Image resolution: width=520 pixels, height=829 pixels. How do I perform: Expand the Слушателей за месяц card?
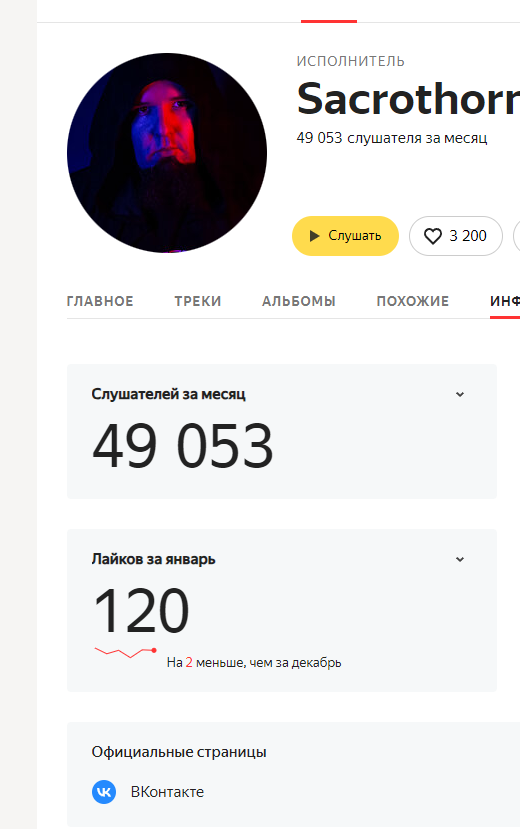tap(460, 394)
